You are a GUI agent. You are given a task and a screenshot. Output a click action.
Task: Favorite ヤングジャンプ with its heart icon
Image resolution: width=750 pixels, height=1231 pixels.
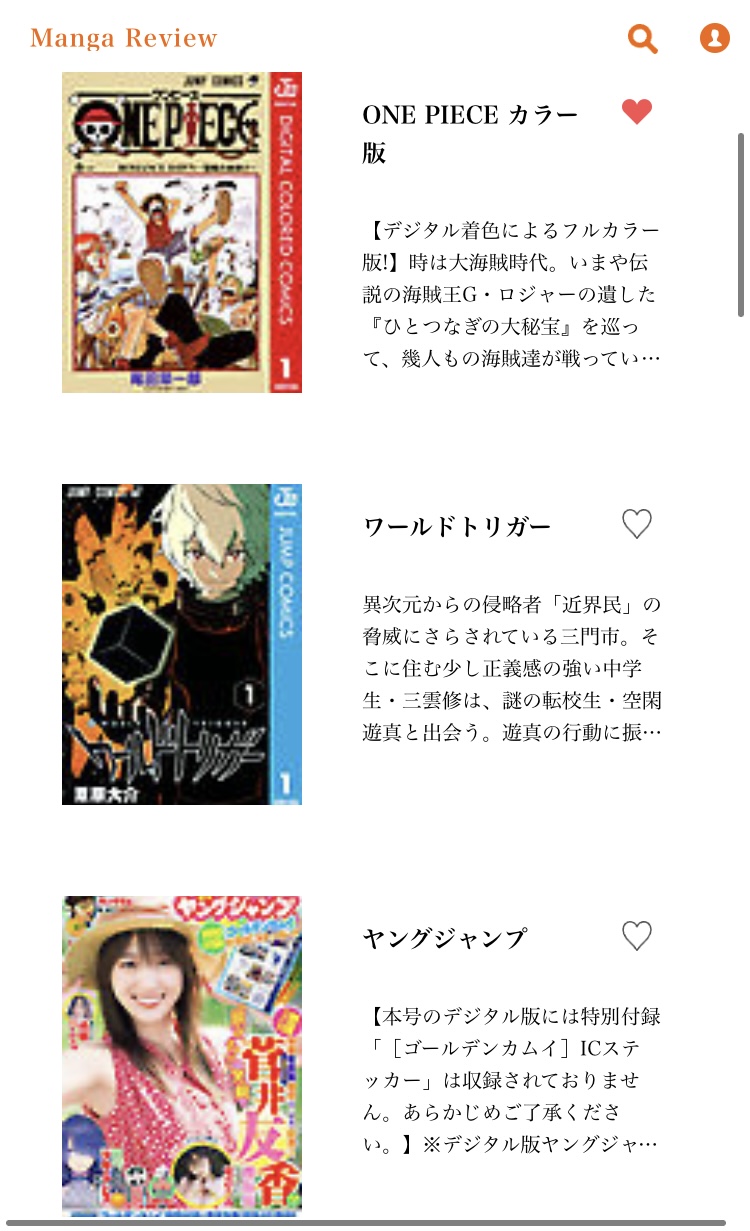click(x=637, y=936)
